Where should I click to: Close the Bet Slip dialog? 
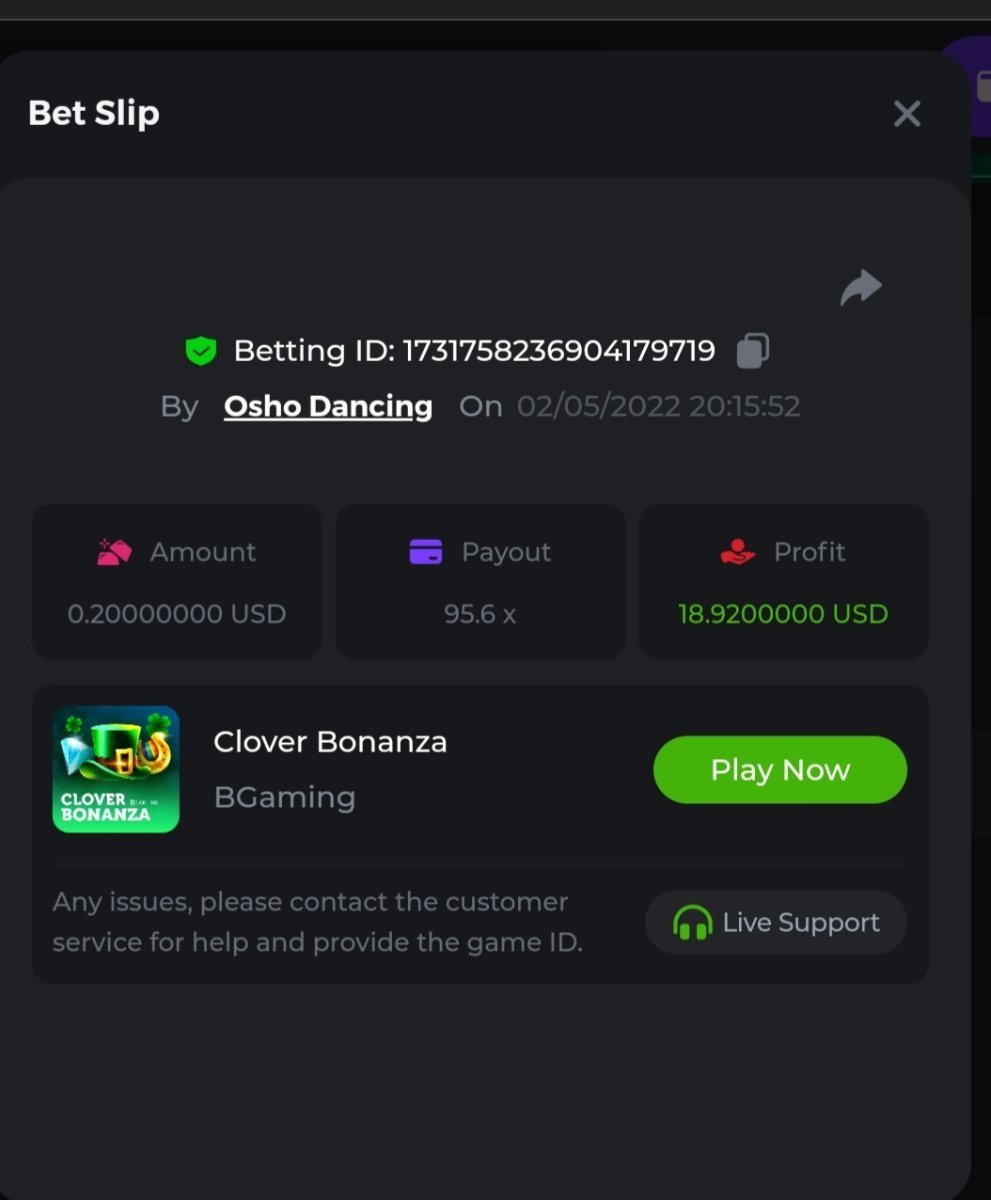coord(906,114)
